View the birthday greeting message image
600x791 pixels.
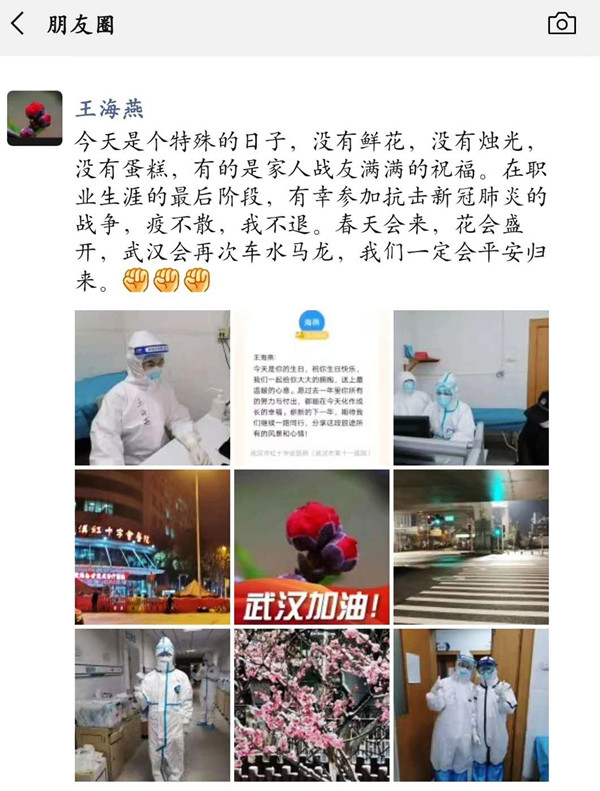pyautogui.click(x=311, y=388)
